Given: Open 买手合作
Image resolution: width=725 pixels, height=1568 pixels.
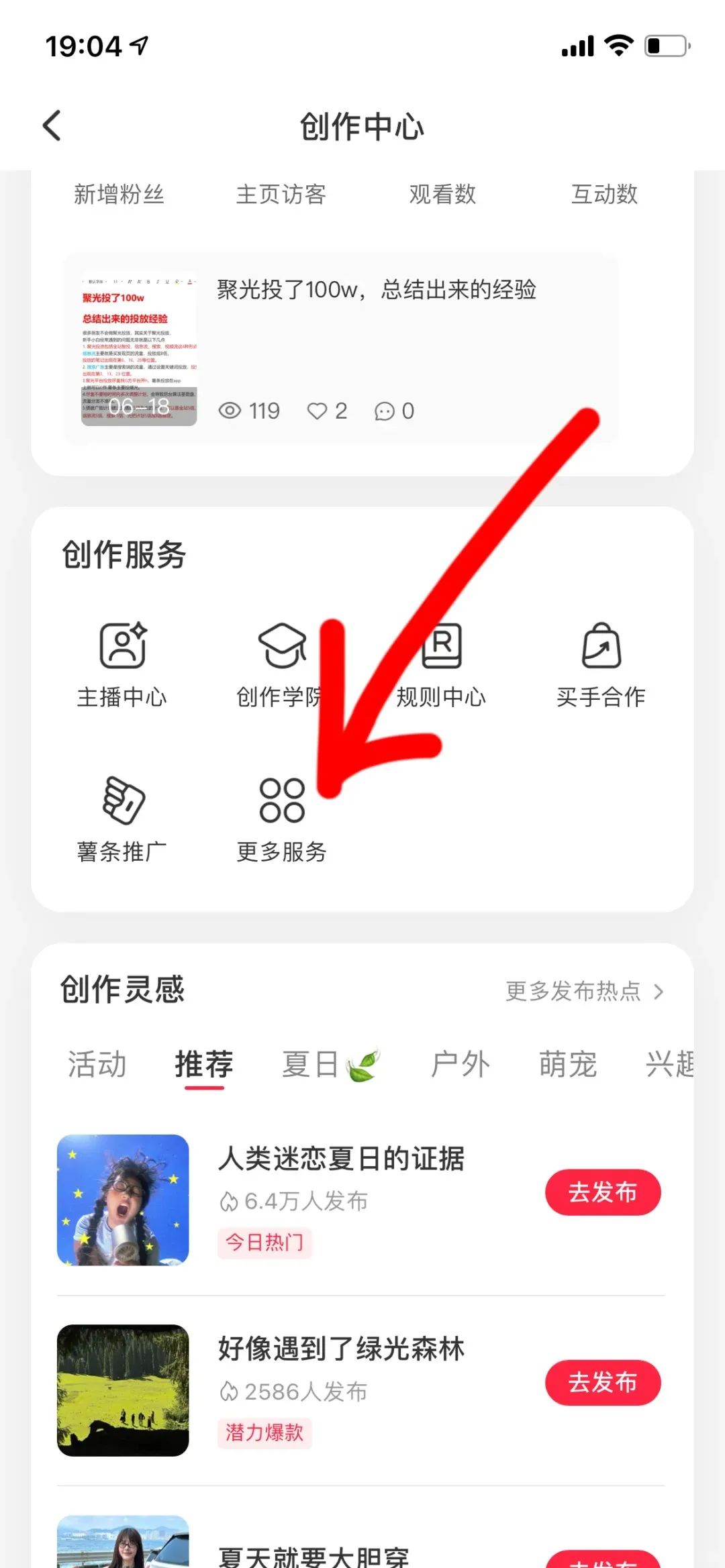Looking at the screenshot, I should tap(601, 666).
